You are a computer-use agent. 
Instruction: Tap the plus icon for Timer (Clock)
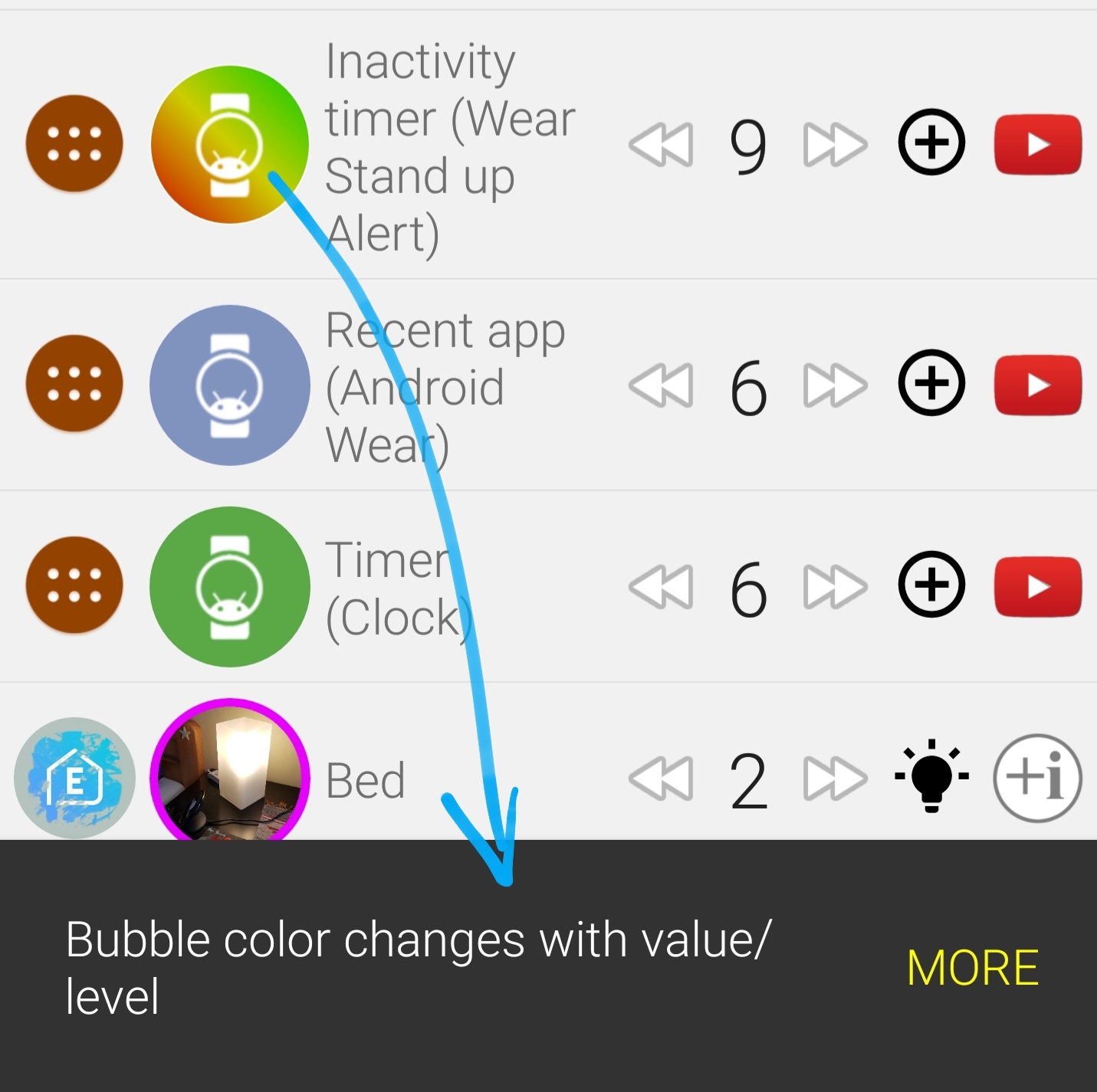tap(931, 585)
